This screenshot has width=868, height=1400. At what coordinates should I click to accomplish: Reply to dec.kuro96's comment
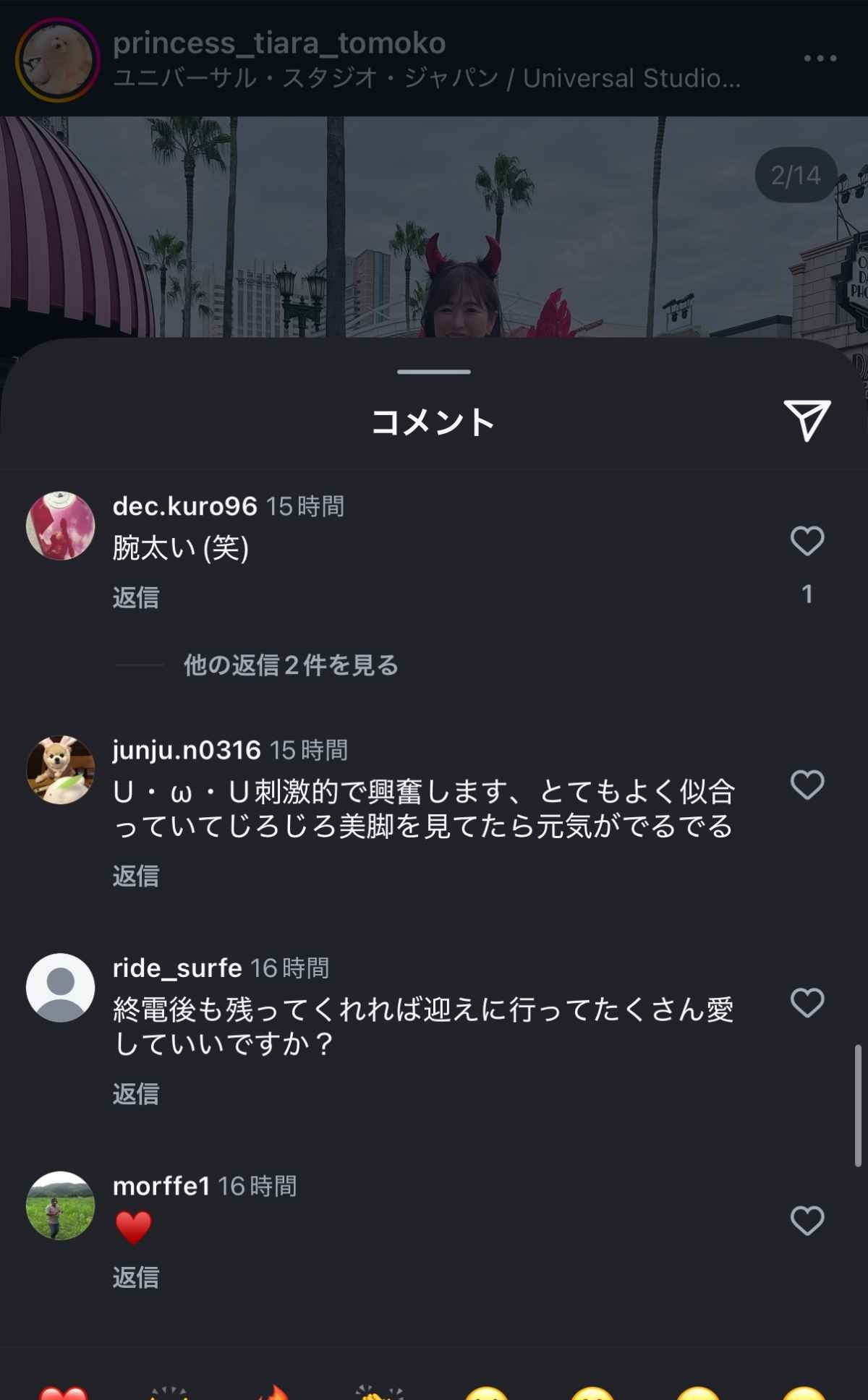135,597
